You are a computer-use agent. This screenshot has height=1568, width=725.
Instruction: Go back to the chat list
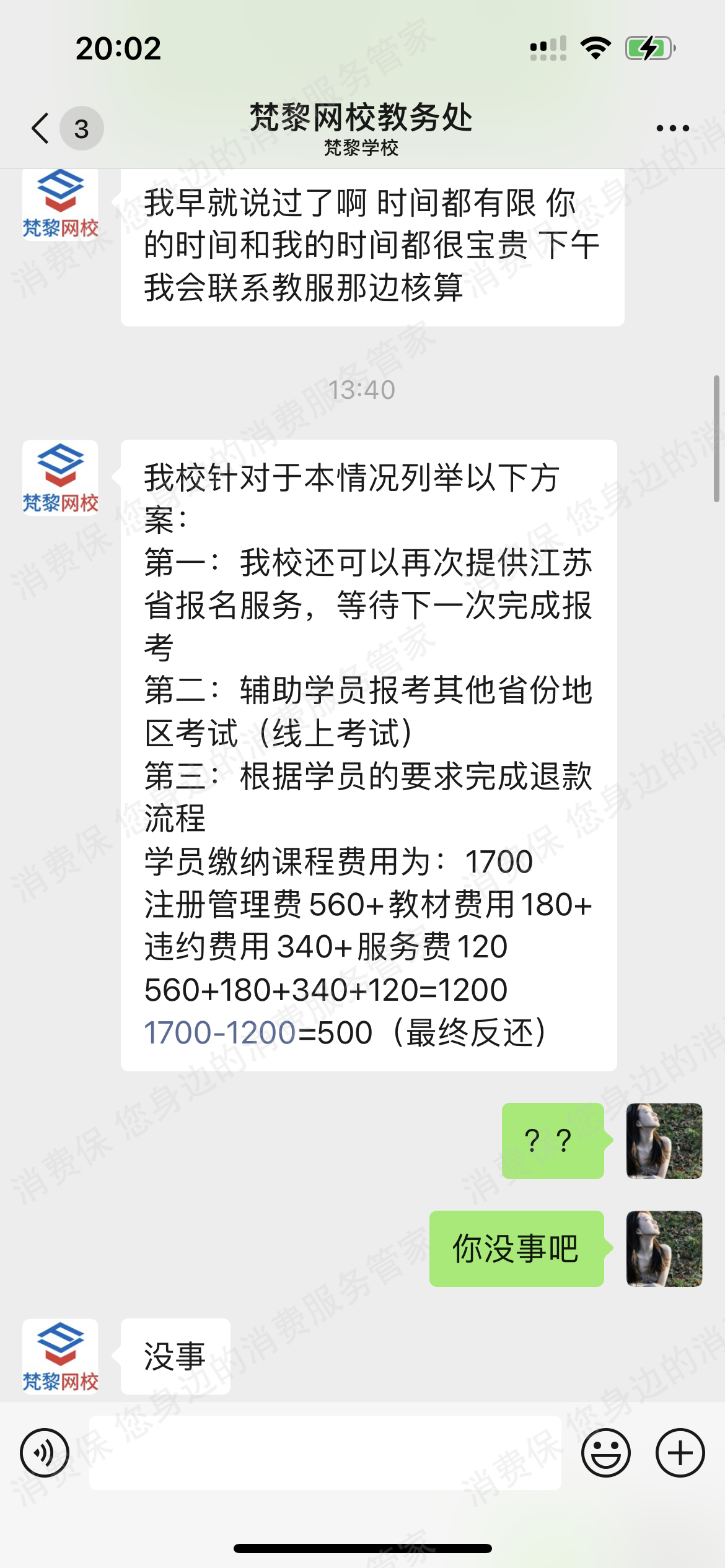pyautogui.click(x=41, y=128)
